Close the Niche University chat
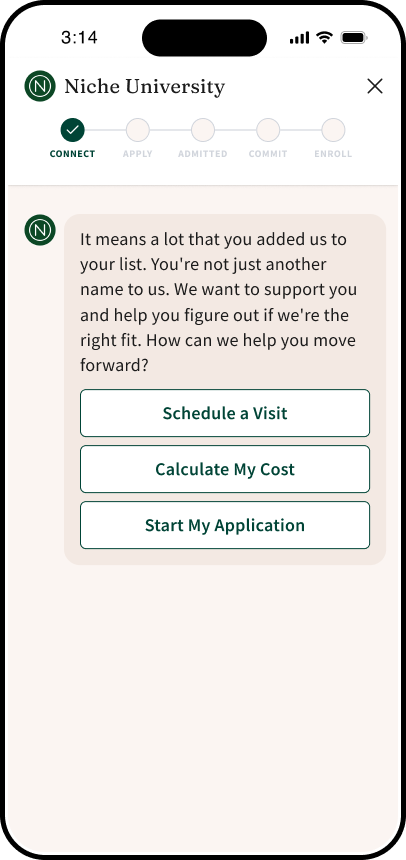The height and width of the screenshot is (860, 406). [375, 86]
